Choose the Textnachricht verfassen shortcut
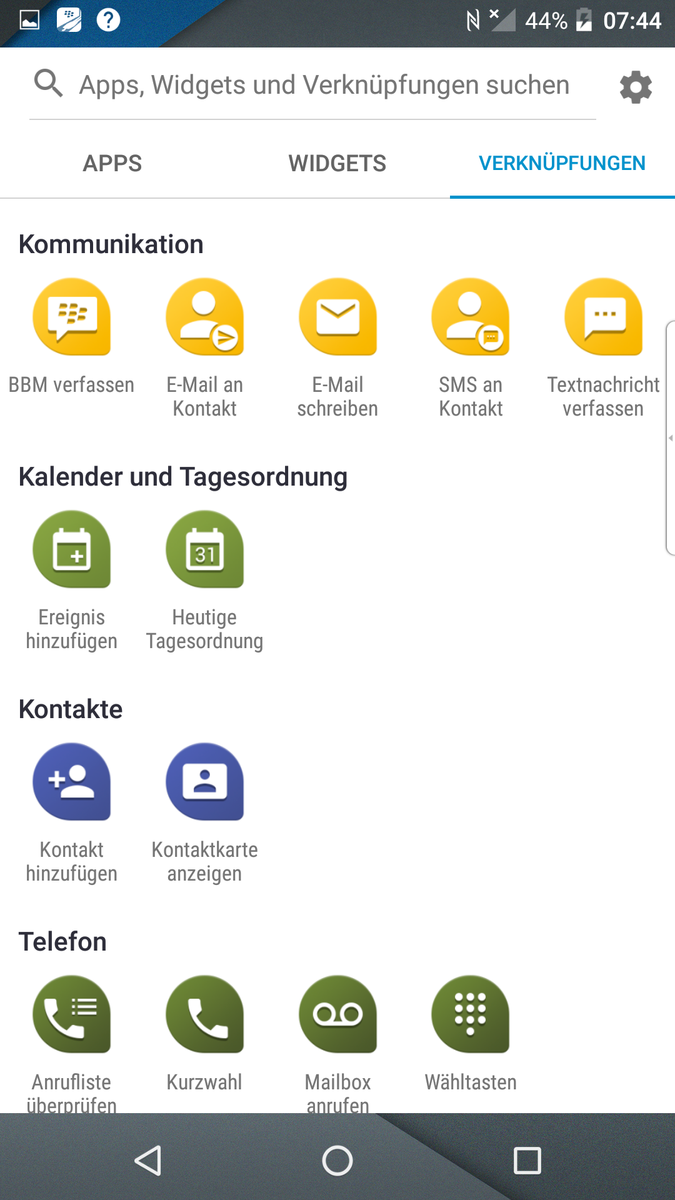Viewport: 675px width, 1200px height. pos(603,347)
